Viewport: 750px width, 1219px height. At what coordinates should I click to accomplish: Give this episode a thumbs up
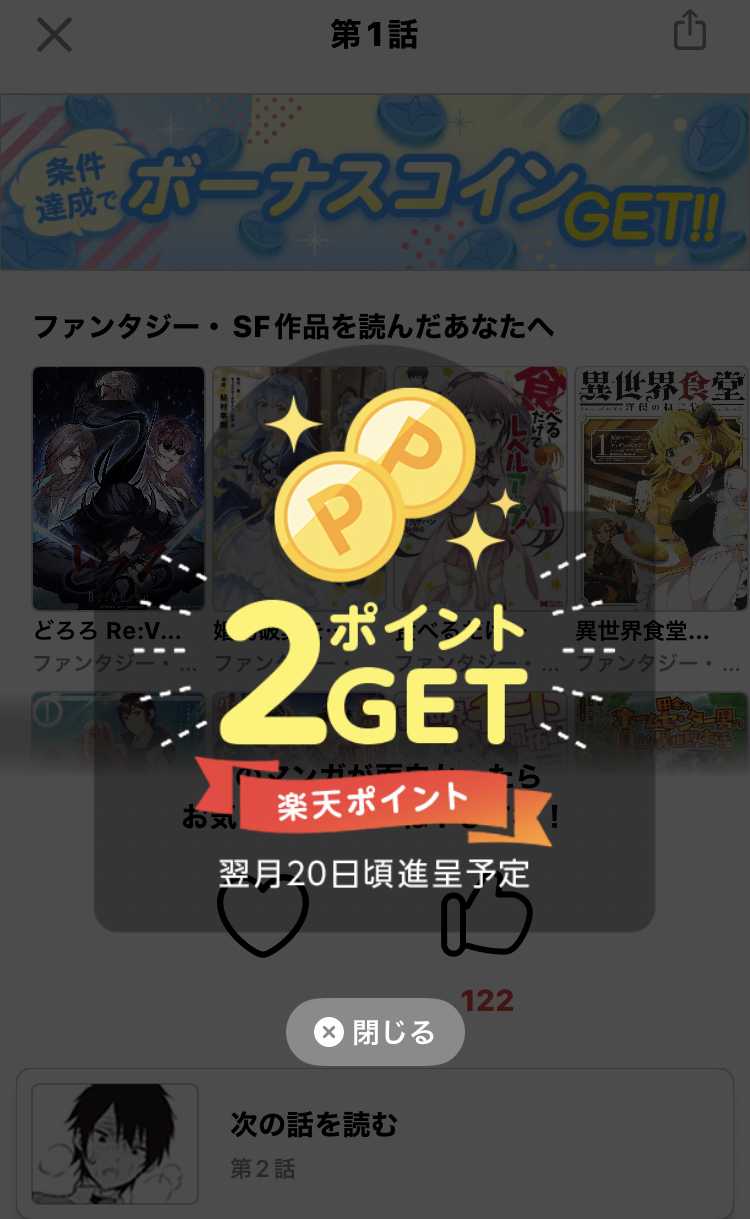point(486,917)
